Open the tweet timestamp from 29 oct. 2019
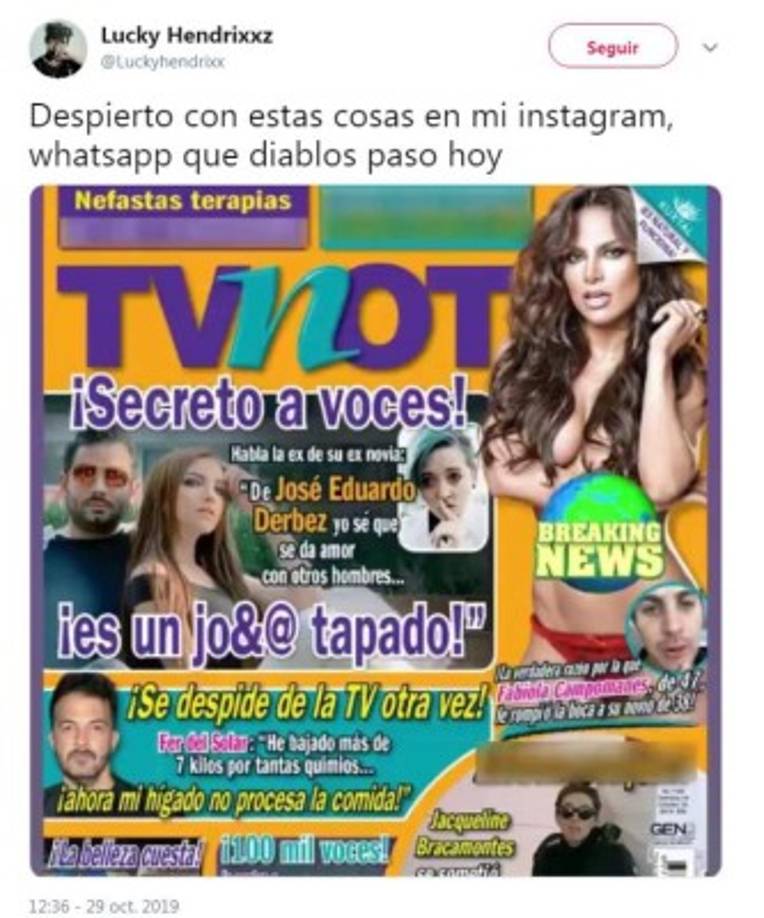Image resolution: width=764 pixels, height=918 pixels. click(100, 903)
